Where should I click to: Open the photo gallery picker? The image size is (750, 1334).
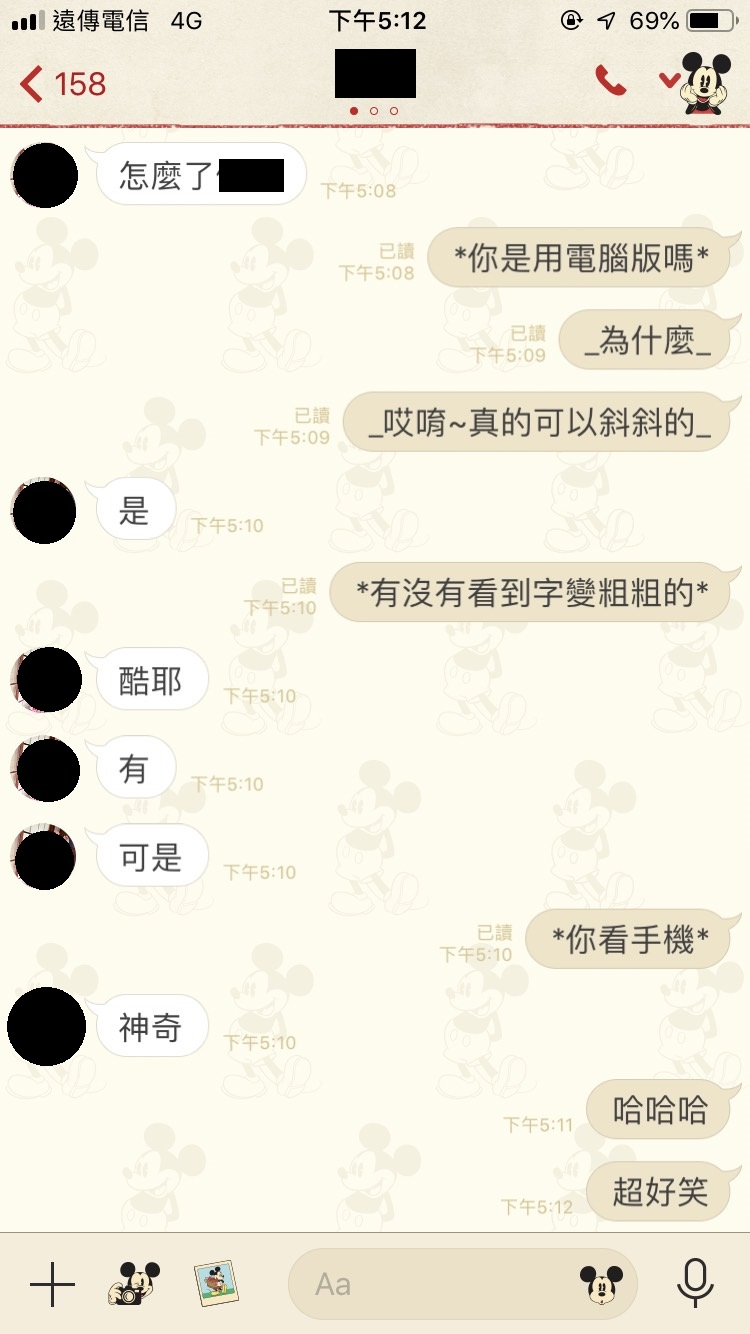(215, 1284)
